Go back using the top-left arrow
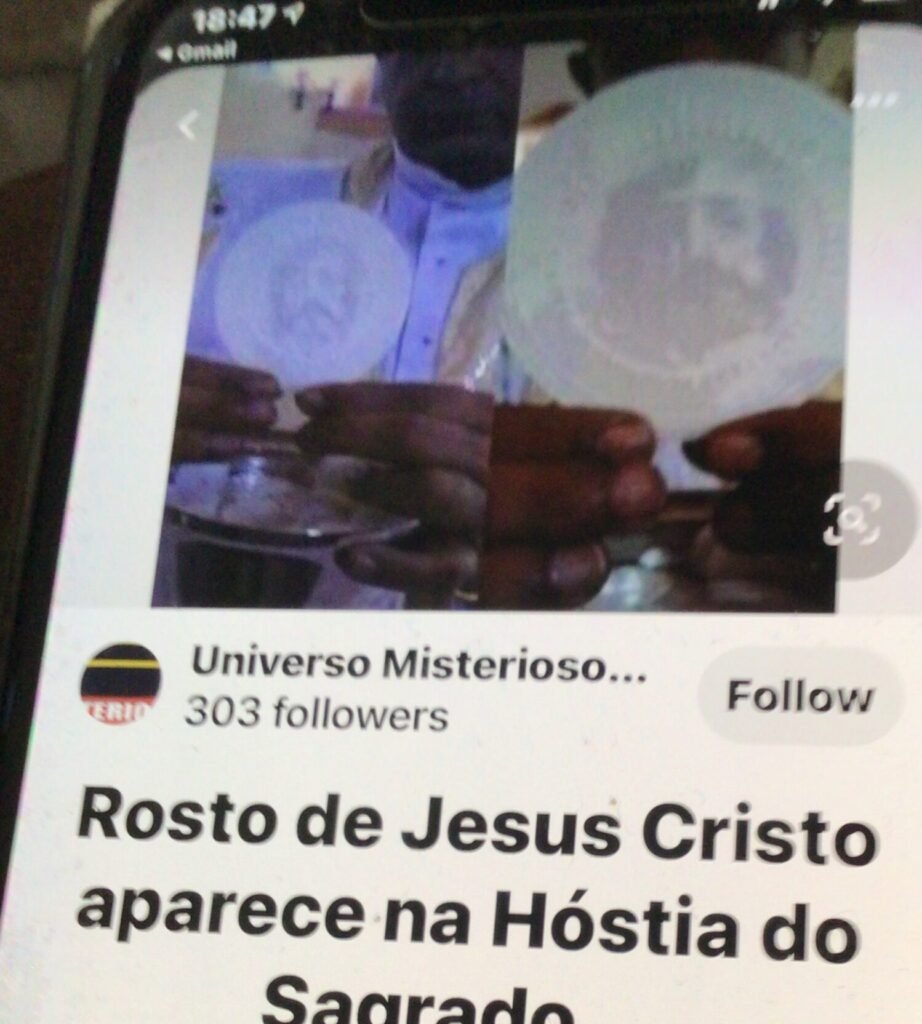The height and width of the screenshot is (1024, 922). click(188, 124)
